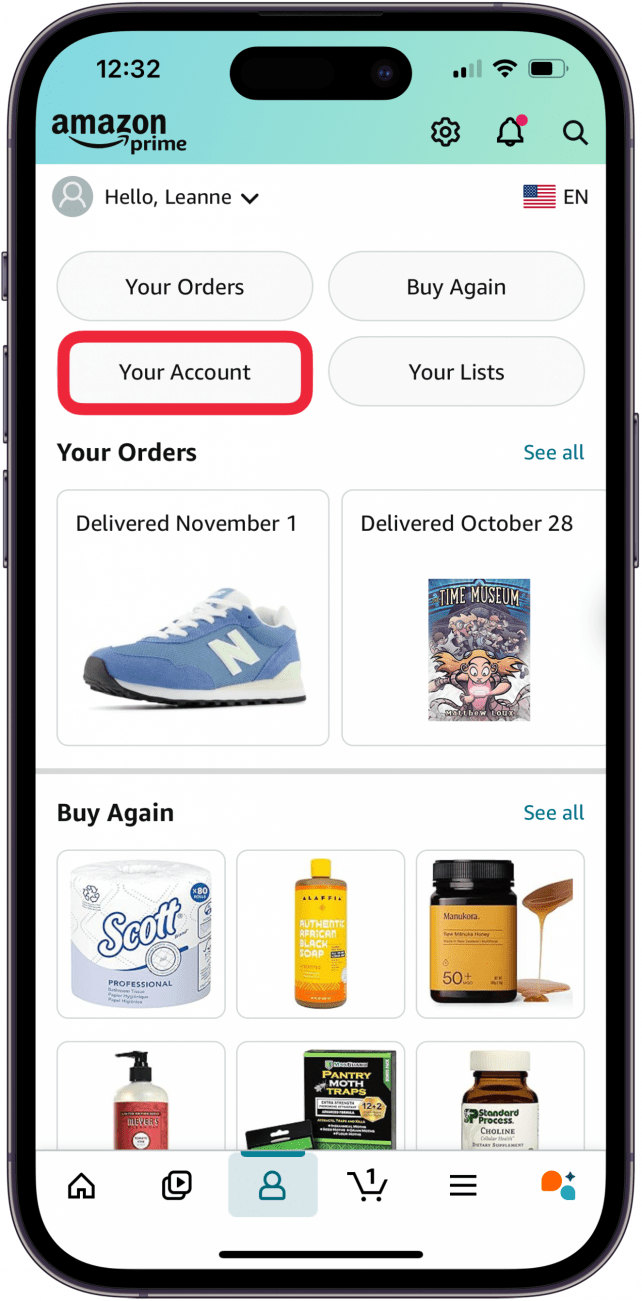Image resolution: width=642 pixels, height=1301 pixels.
Task: Open the Scott toilet paper product
Action: click(x=141, y=934)
